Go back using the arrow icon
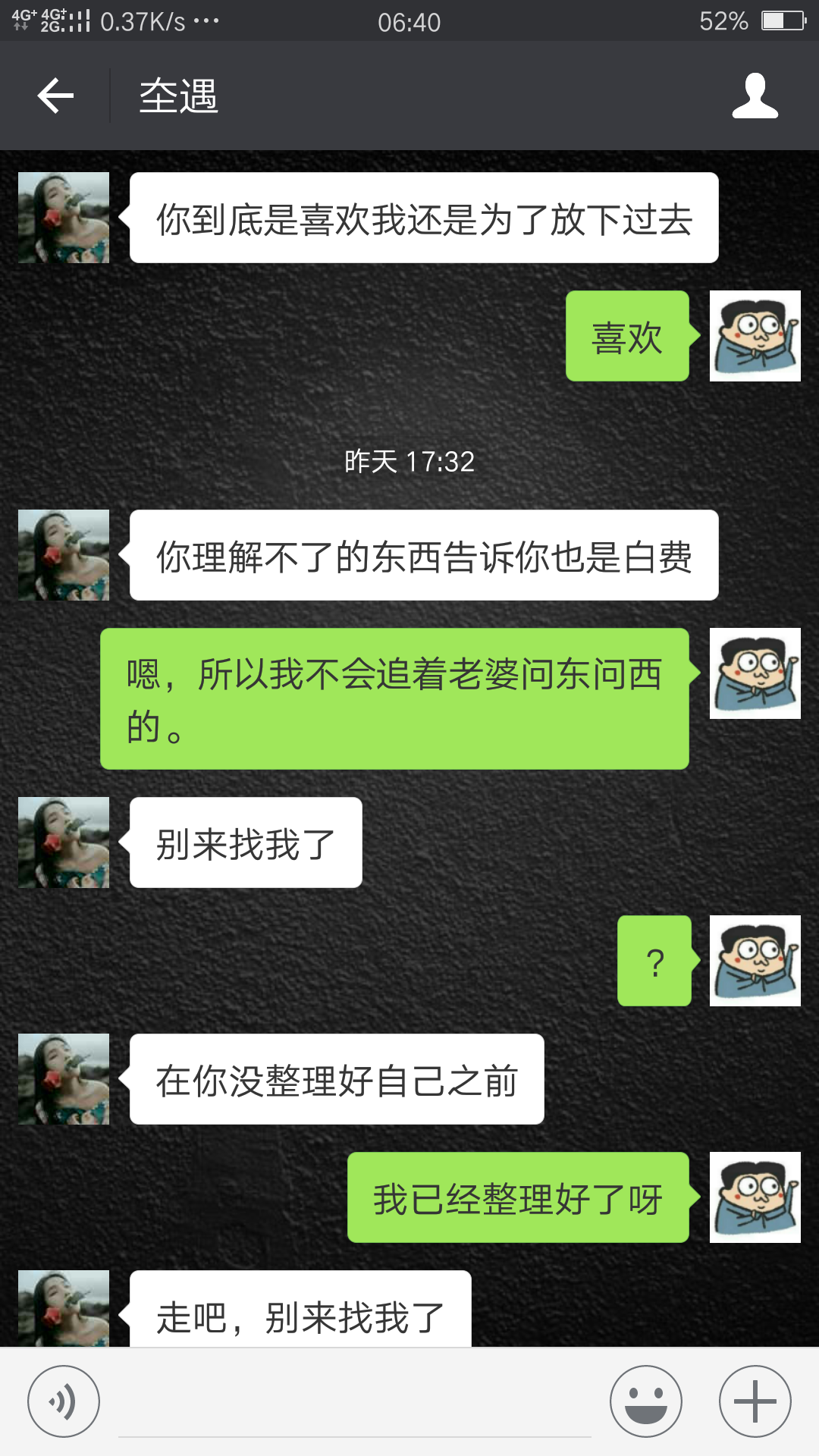The width and height of the screenshot is (819, 1456). [x=55, y=96]
